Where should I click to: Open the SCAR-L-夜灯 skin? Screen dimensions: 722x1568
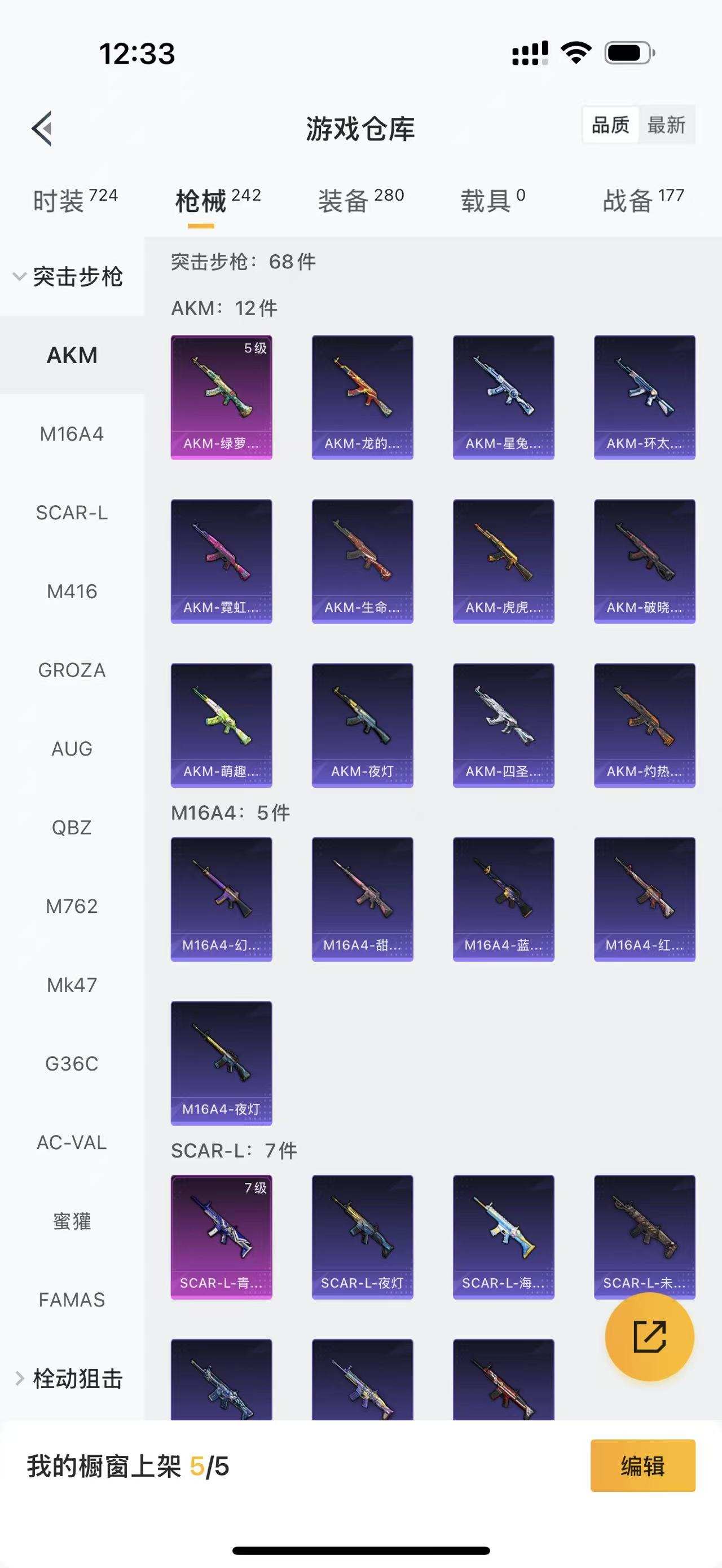362,1237
